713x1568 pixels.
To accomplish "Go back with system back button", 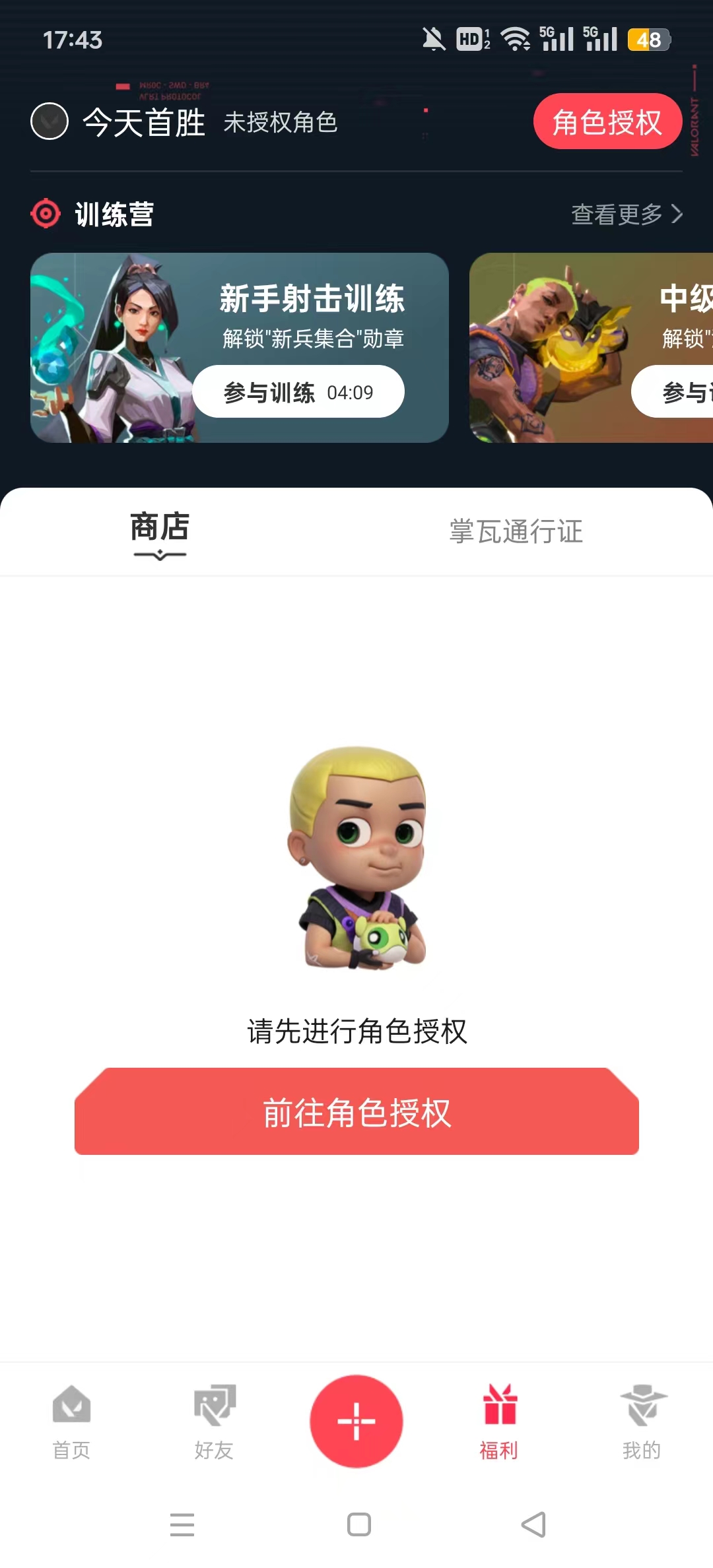I will click(533, 1524).
